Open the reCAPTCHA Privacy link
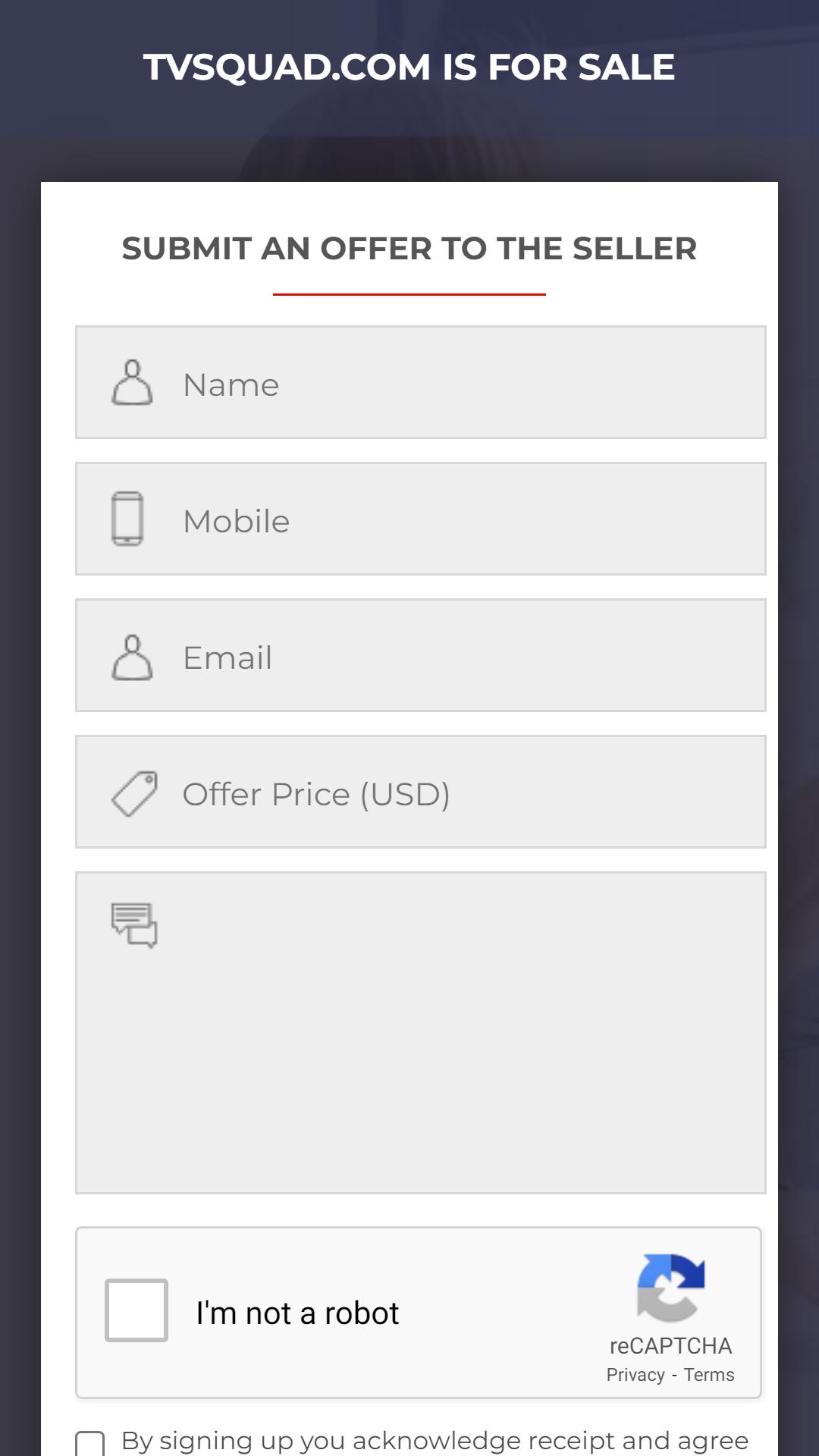The height and width of the screenshot is (1456, 819). coord(635,1375)
